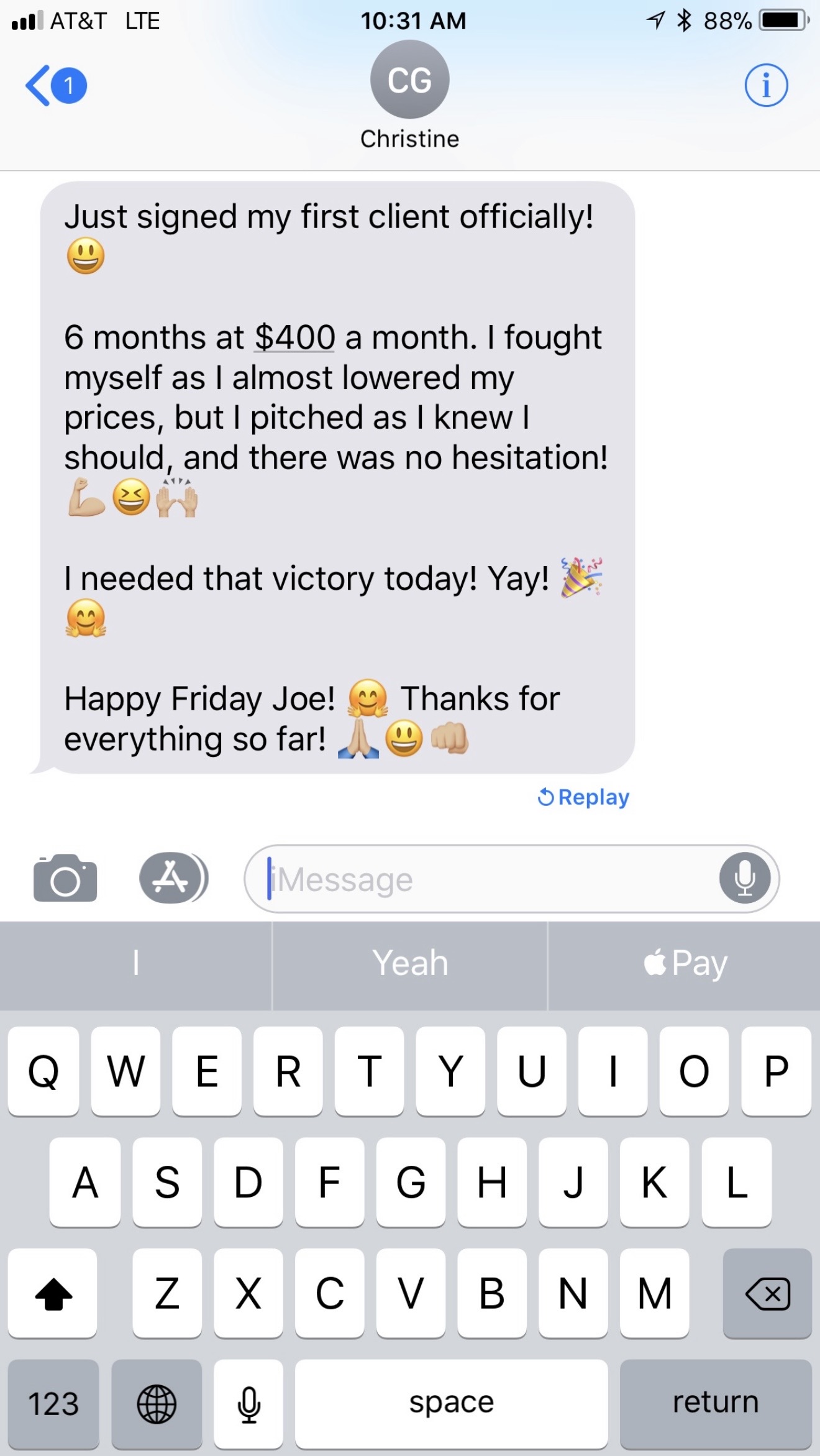
Task: Select the Apple Pay suggestion
Action: [685, 964]
